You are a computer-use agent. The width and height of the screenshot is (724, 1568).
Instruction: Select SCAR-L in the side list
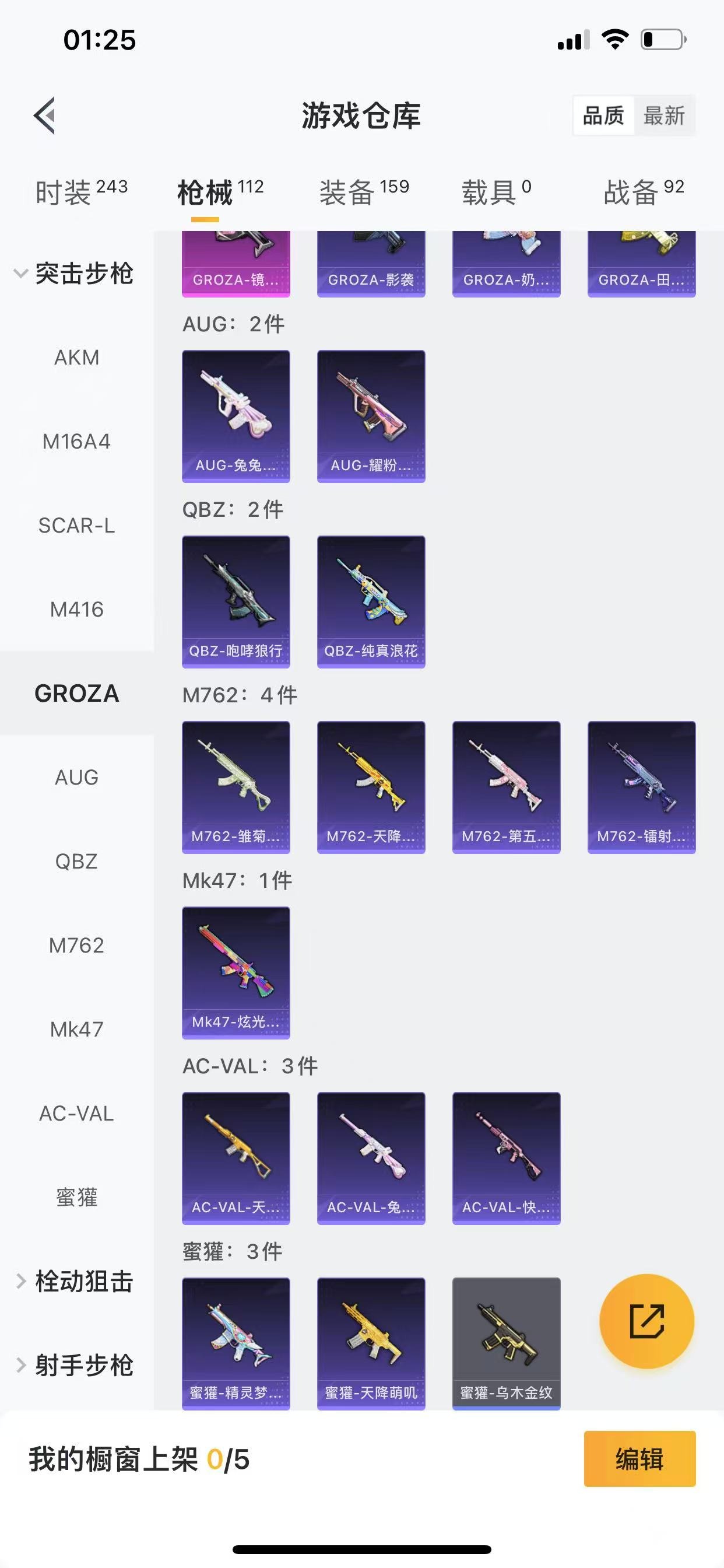[77, 526]
